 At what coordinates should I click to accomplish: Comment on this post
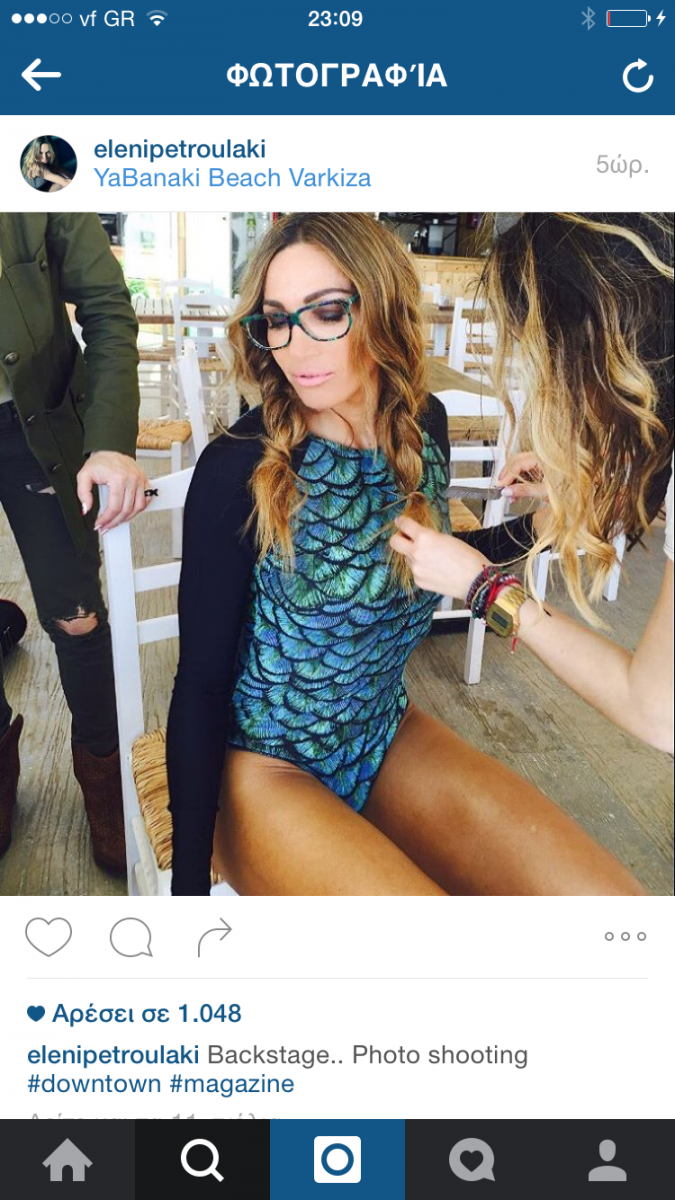pos(131,938)
